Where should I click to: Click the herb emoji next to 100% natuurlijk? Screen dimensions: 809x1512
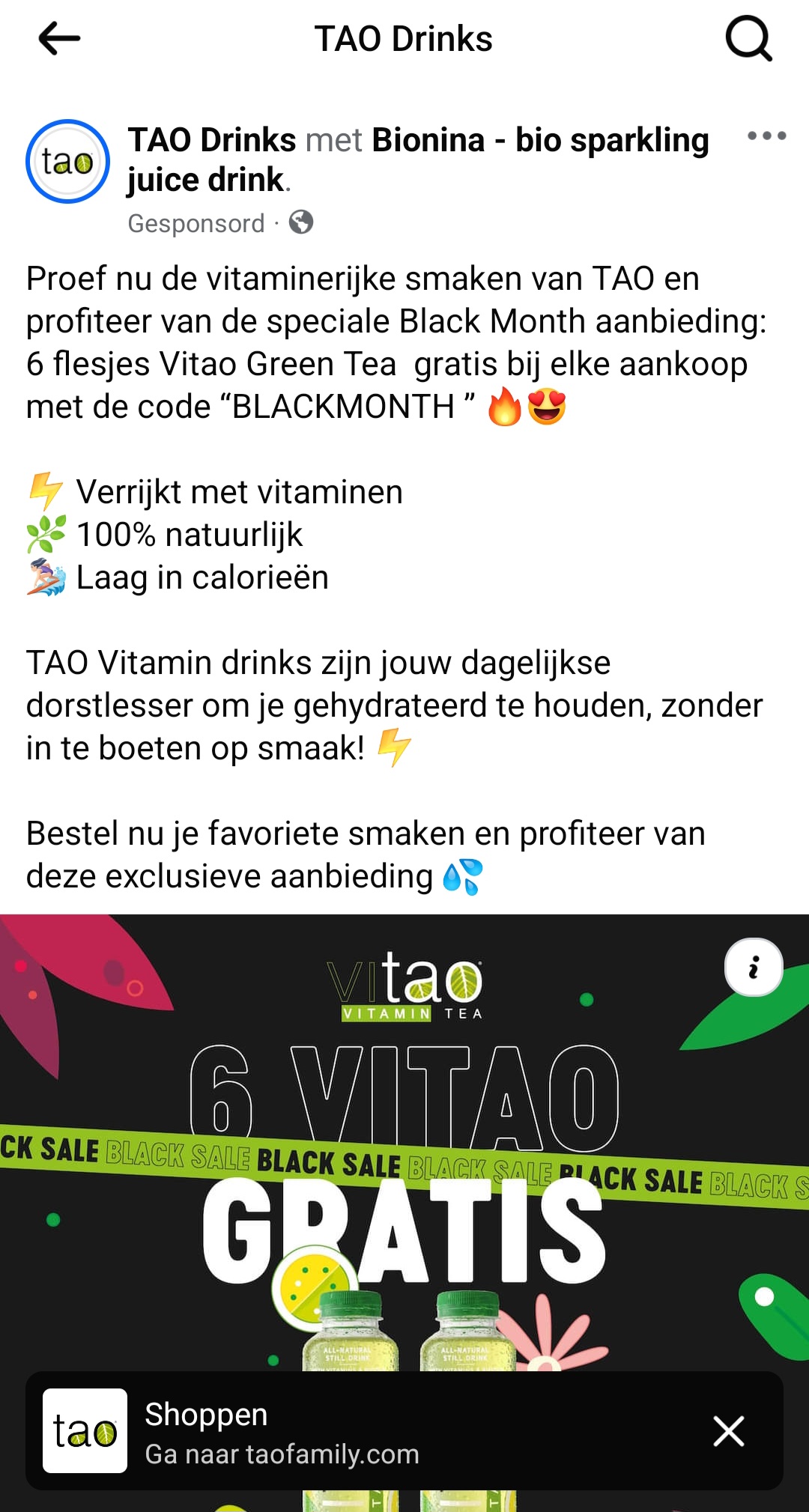point(46,535)
